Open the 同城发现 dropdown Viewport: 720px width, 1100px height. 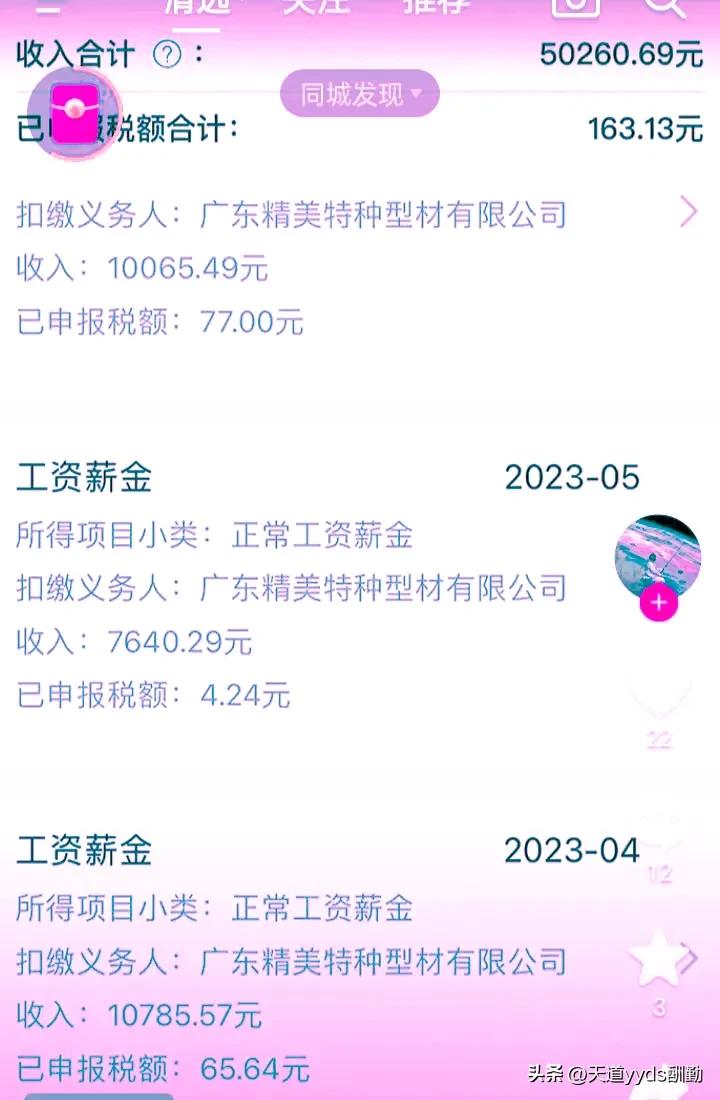pos(359,93)
